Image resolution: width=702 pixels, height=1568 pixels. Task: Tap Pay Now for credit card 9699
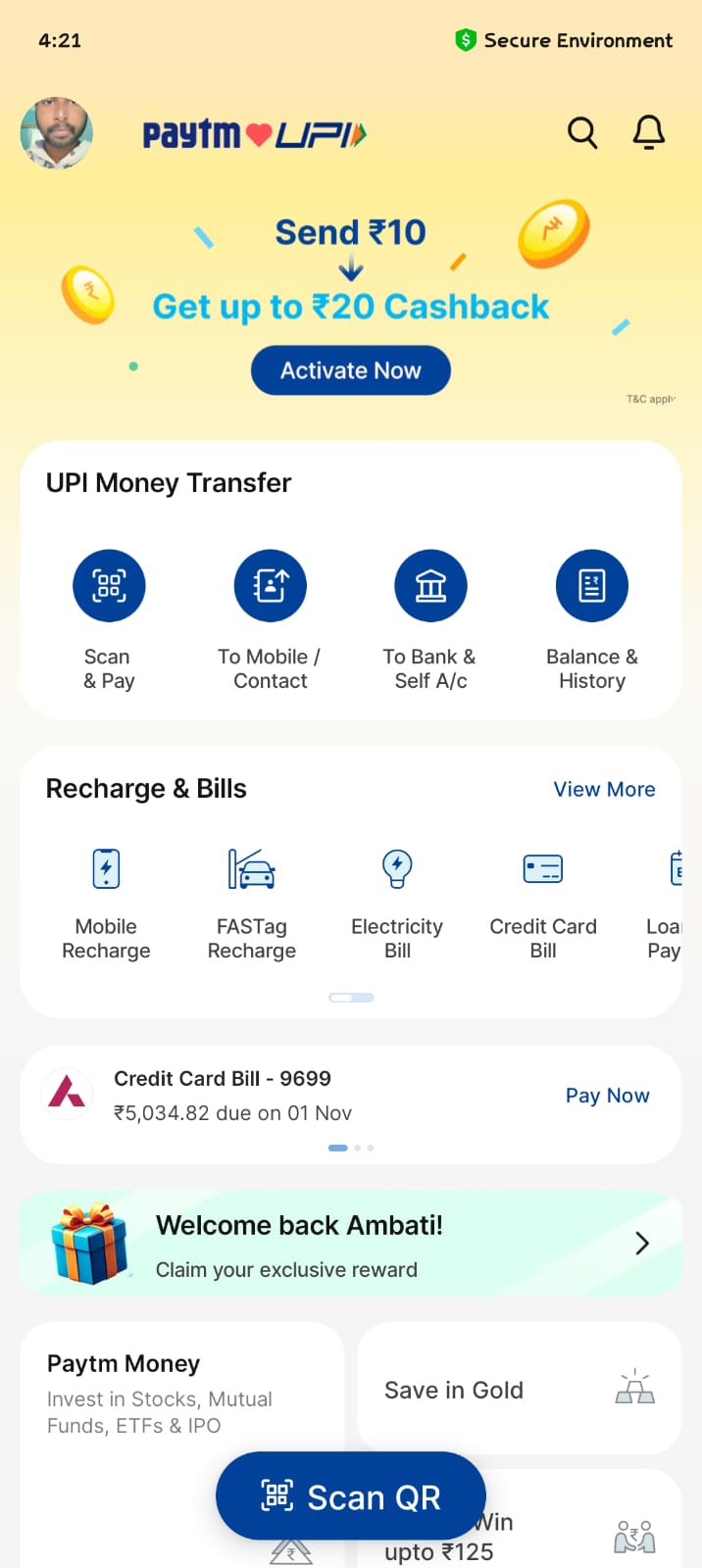607,1096
